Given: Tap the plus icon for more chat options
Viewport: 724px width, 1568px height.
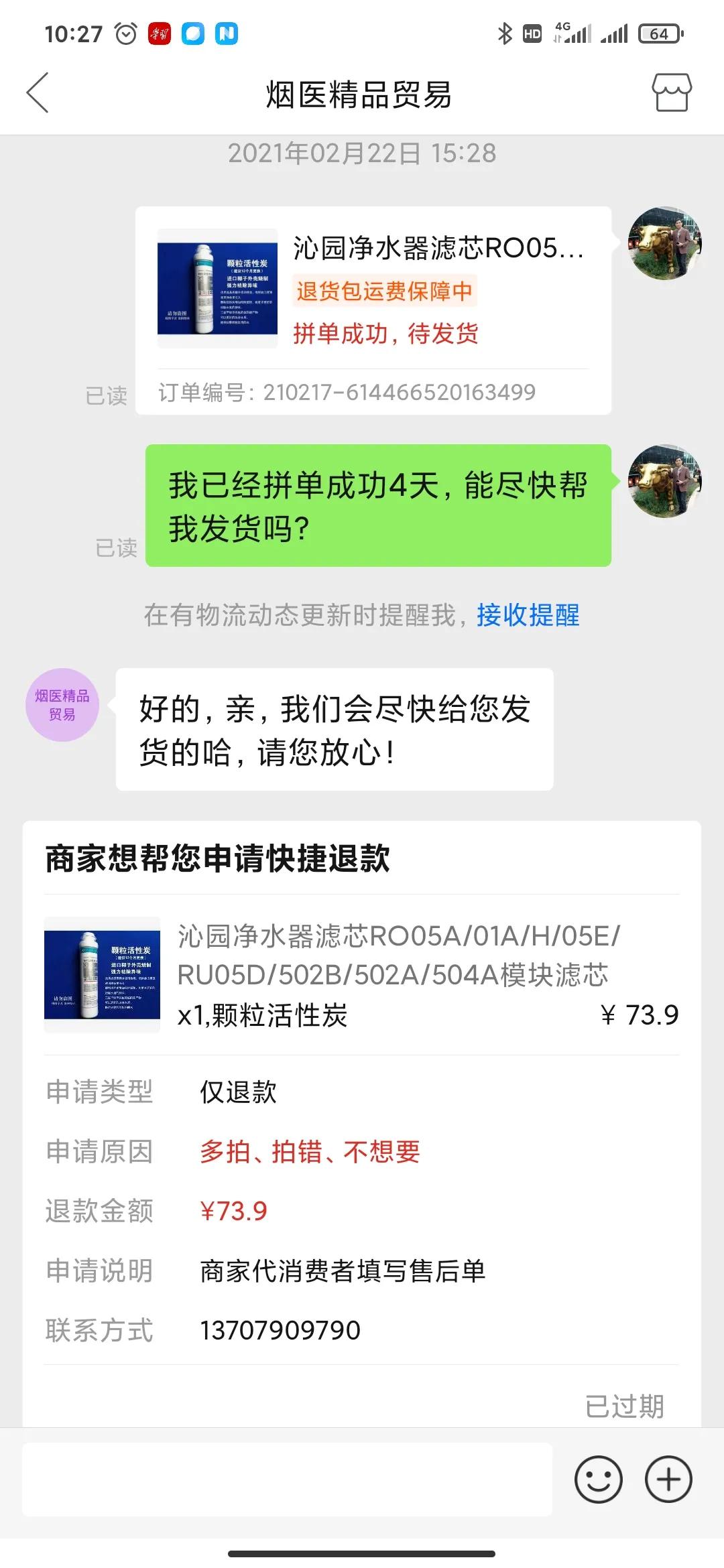Looking at the screenshot, I should point(668,1478).
